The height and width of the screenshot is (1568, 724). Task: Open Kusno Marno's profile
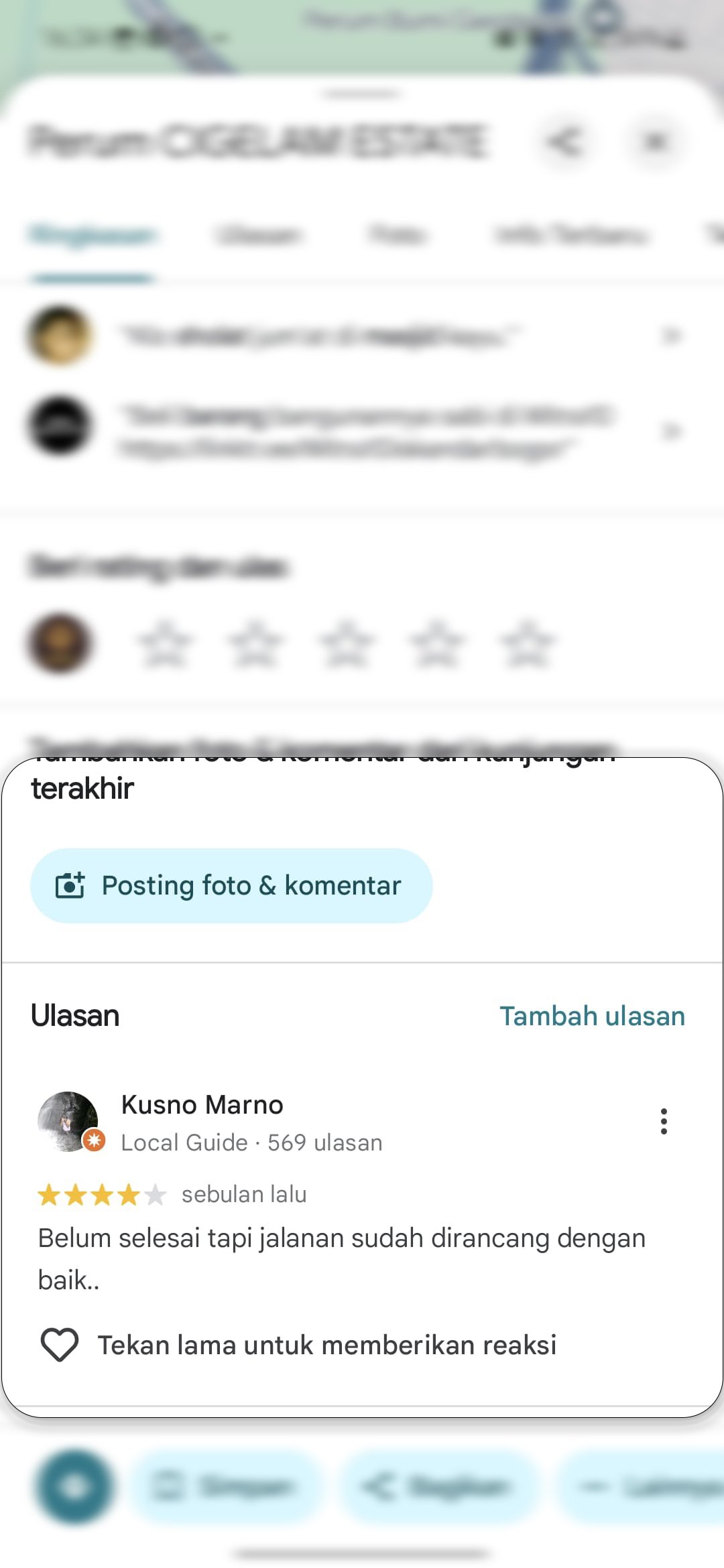(x=202, y=1104)
